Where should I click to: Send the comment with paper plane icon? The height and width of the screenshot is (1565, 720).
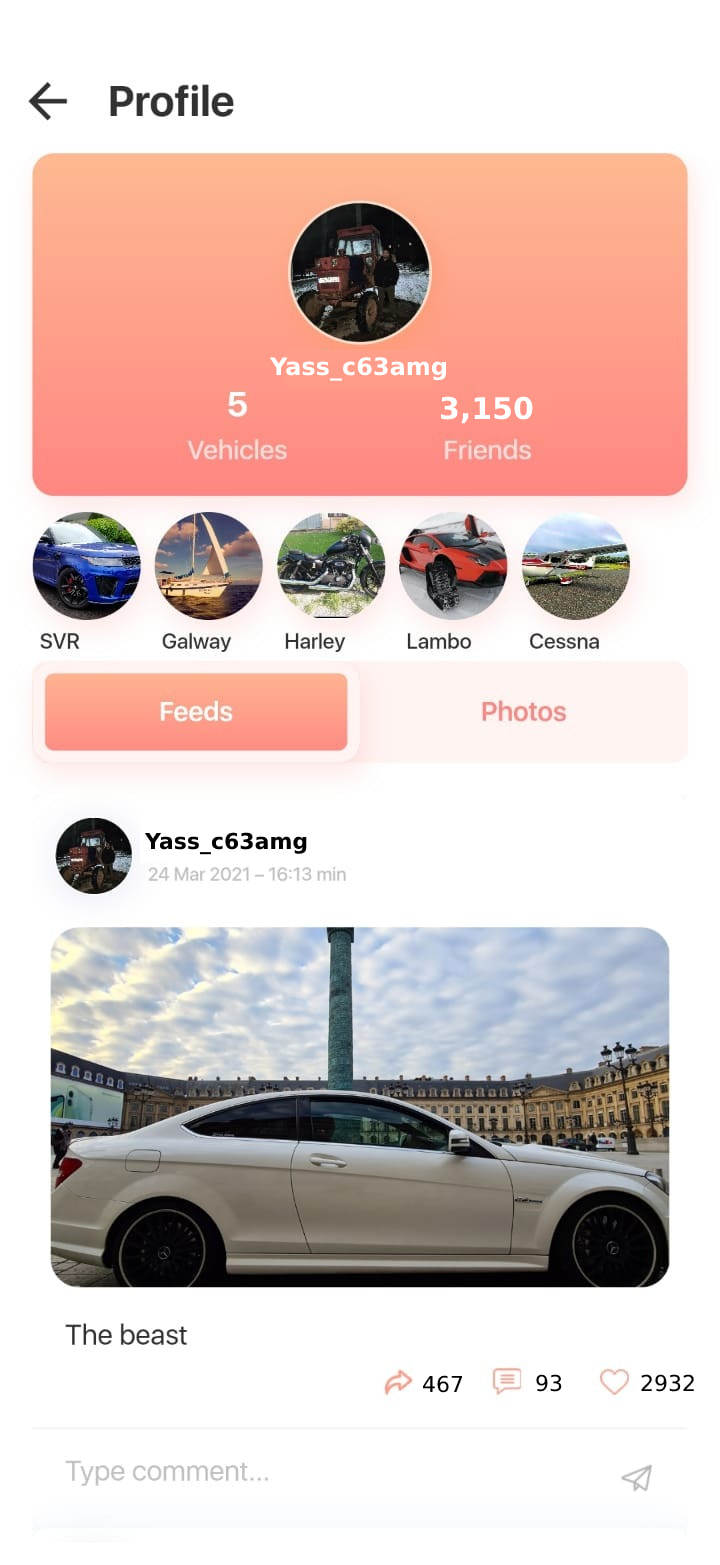[x=636, y=1478]
